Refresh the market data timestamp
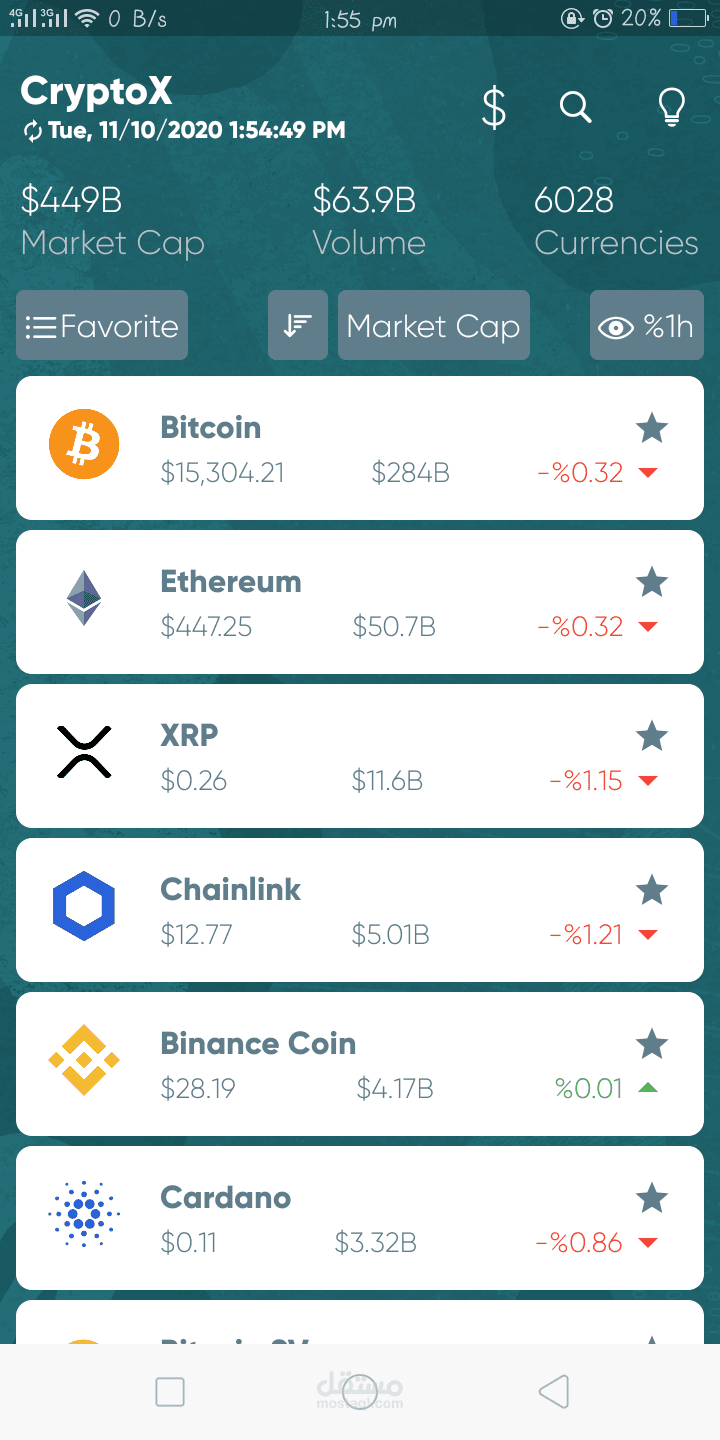720x1440 pixels. pyautogui.click(x=33, y=130)
